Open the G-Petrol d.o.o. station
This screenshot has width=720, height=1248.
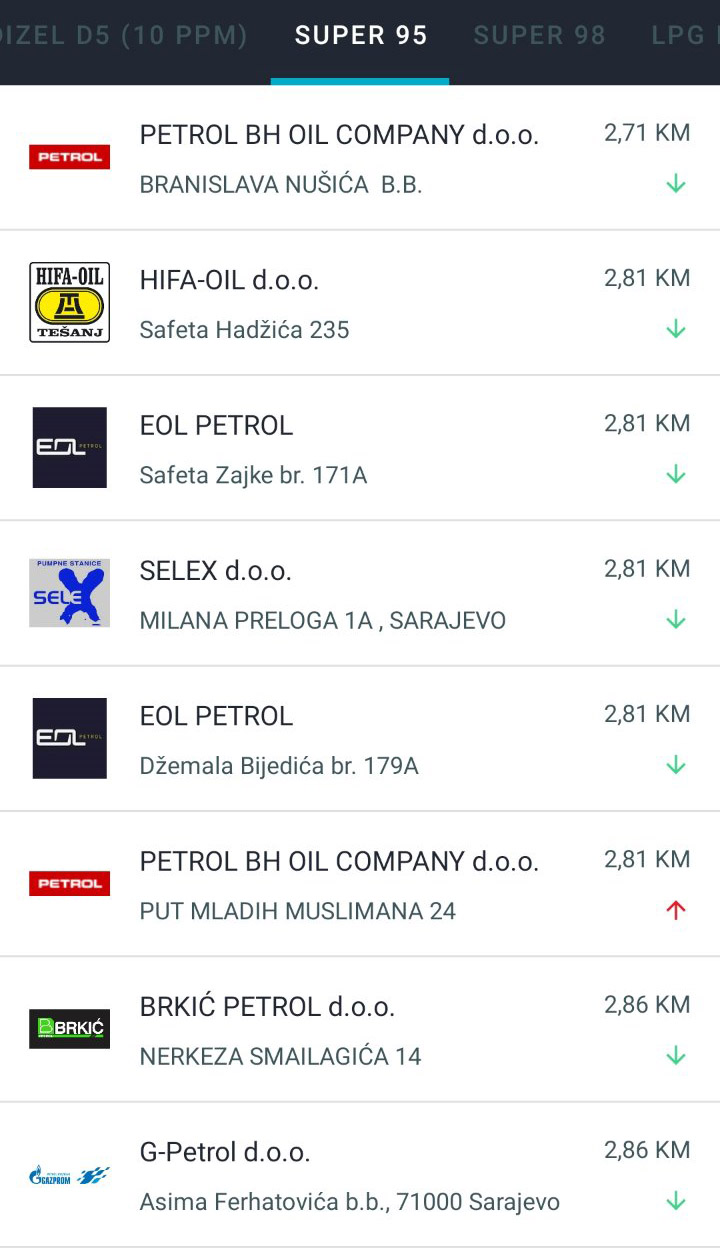click(360, 1175)
